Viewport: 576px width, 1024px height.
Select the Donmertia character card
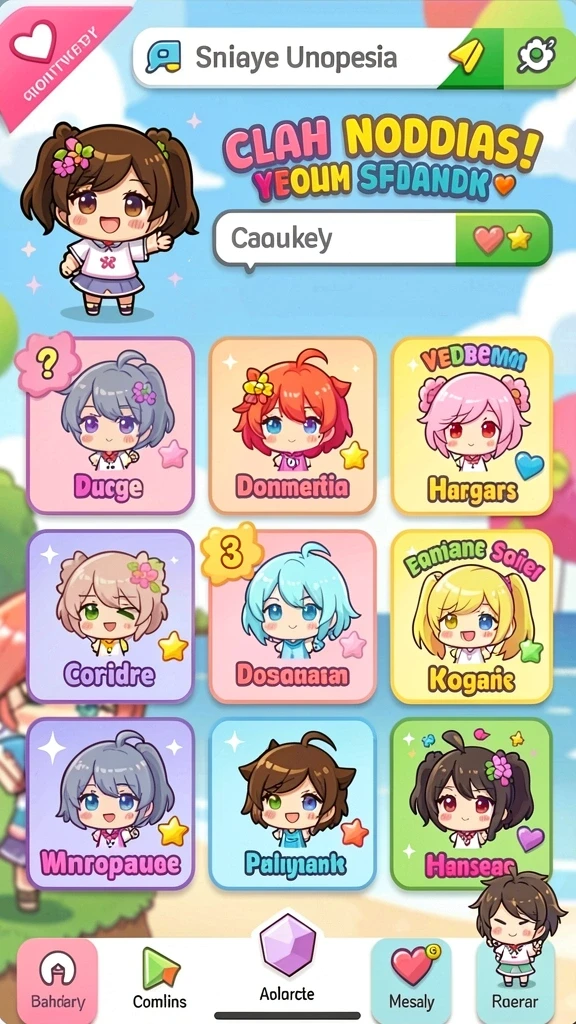(293, 425)
